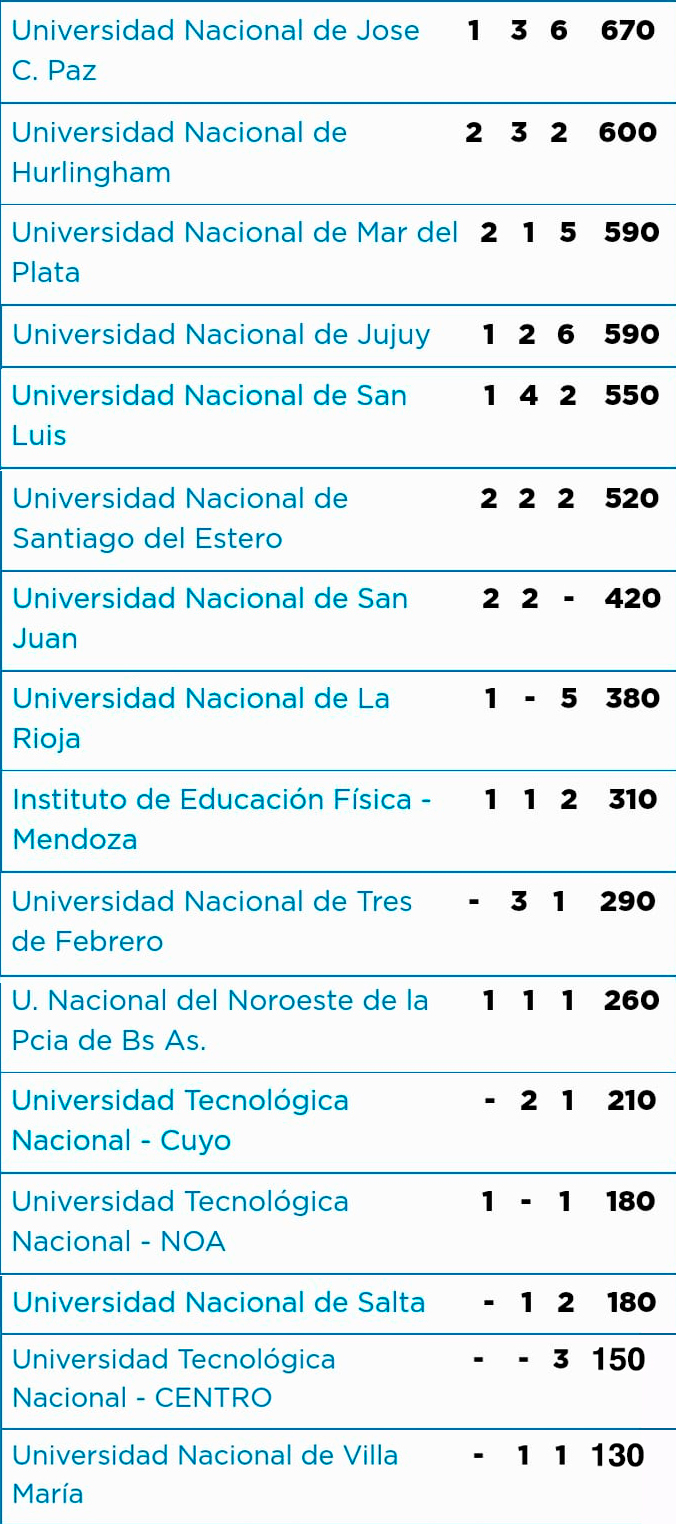Viewport: 676px width, 1524px height.
Task: View Universidad Nacional de Villa María
Action: tap(205, 1474)
